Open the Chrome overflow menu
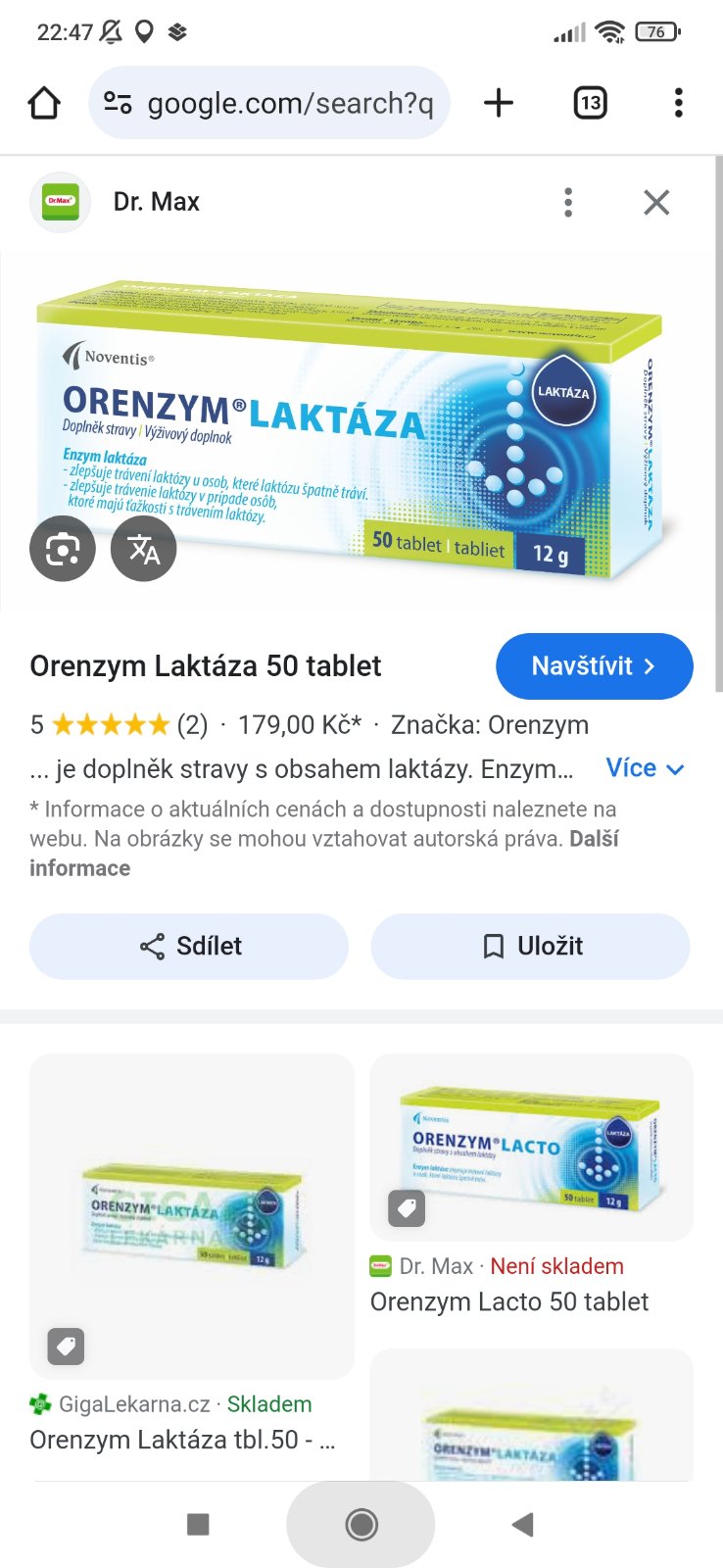 (678, 103)
